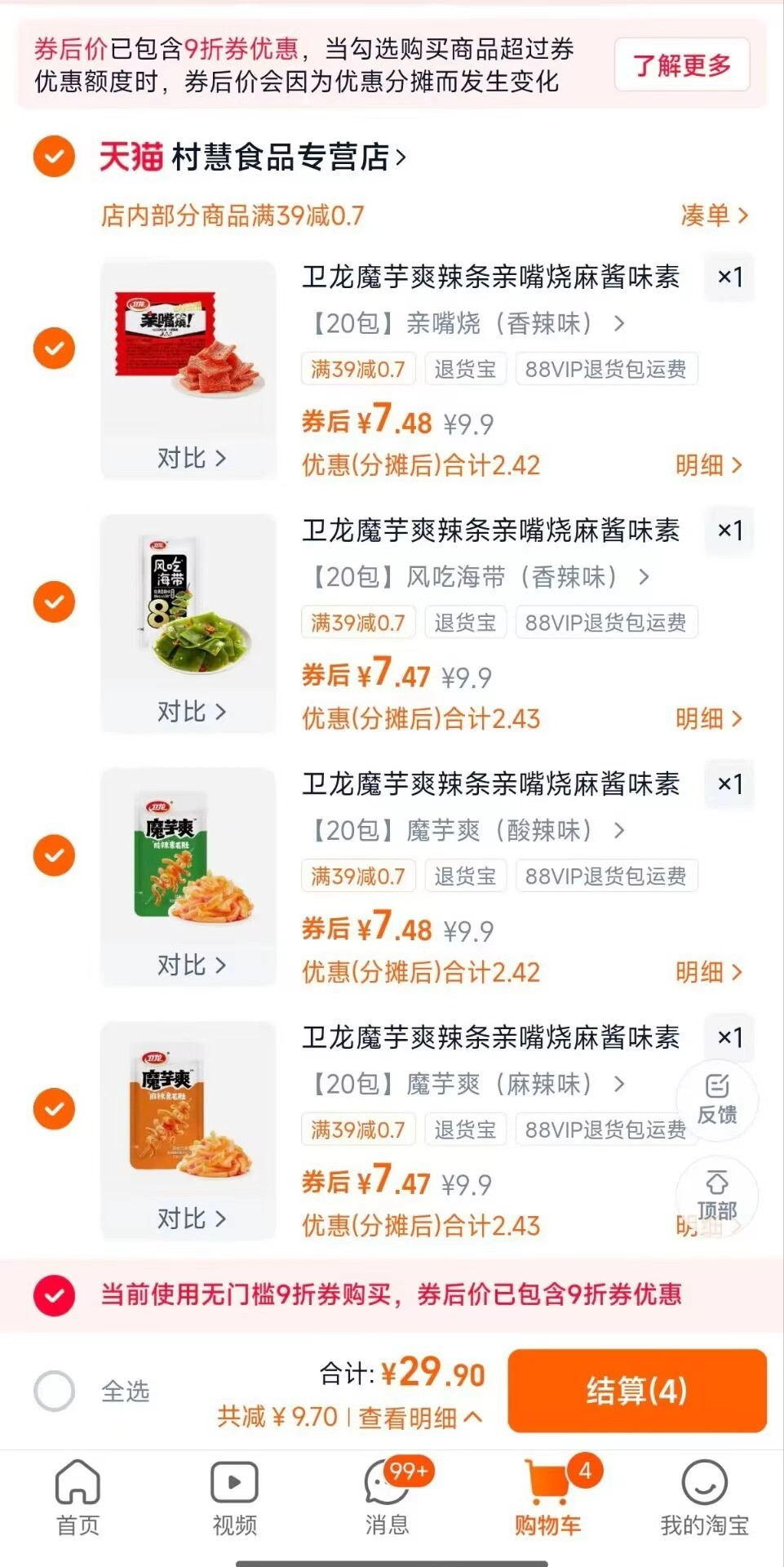
Task: Select the 全选 select-all circle
Action: (52, 1392)
